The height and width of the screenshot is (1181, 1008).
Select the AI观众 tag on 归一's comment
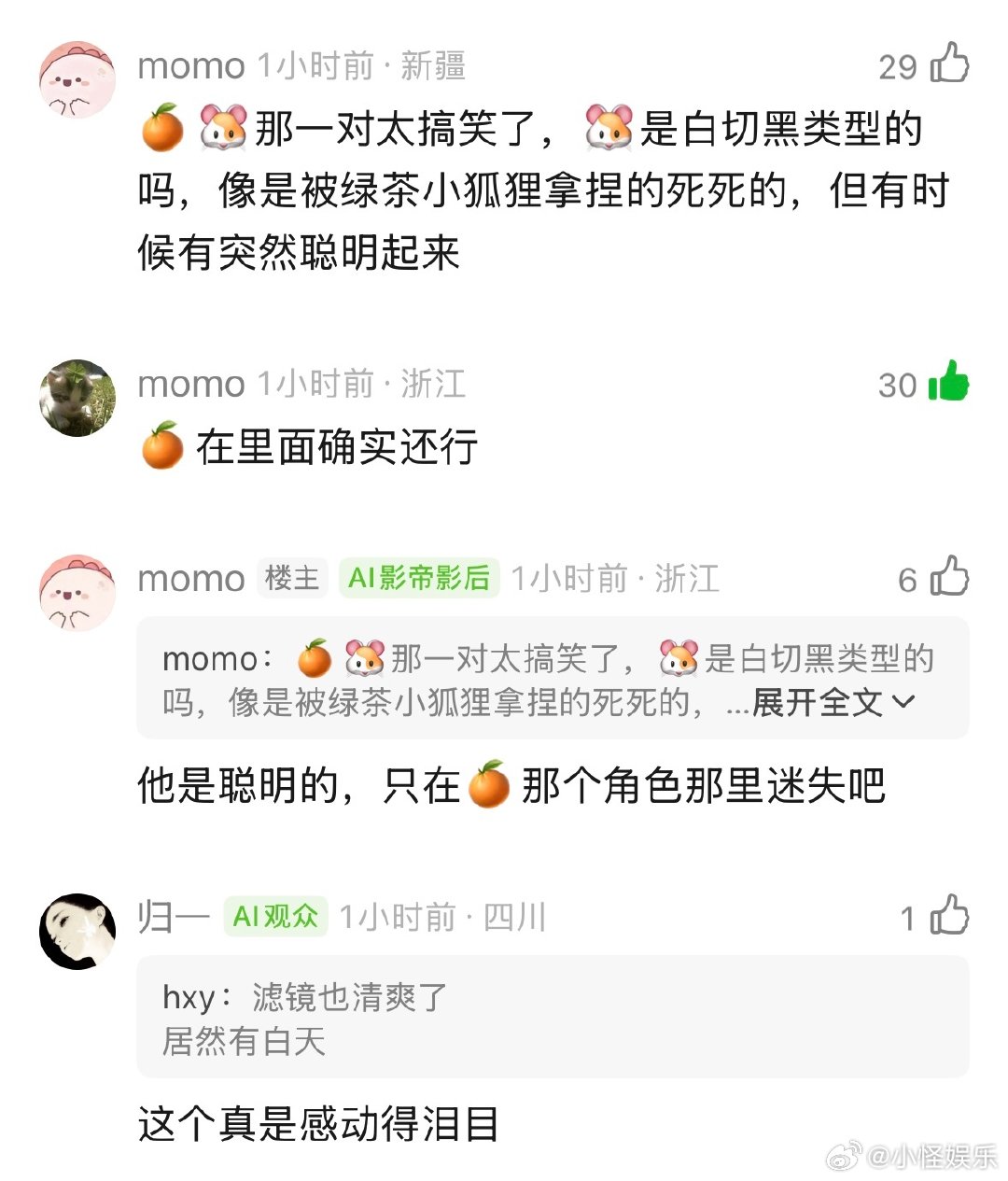click(274, 915)
